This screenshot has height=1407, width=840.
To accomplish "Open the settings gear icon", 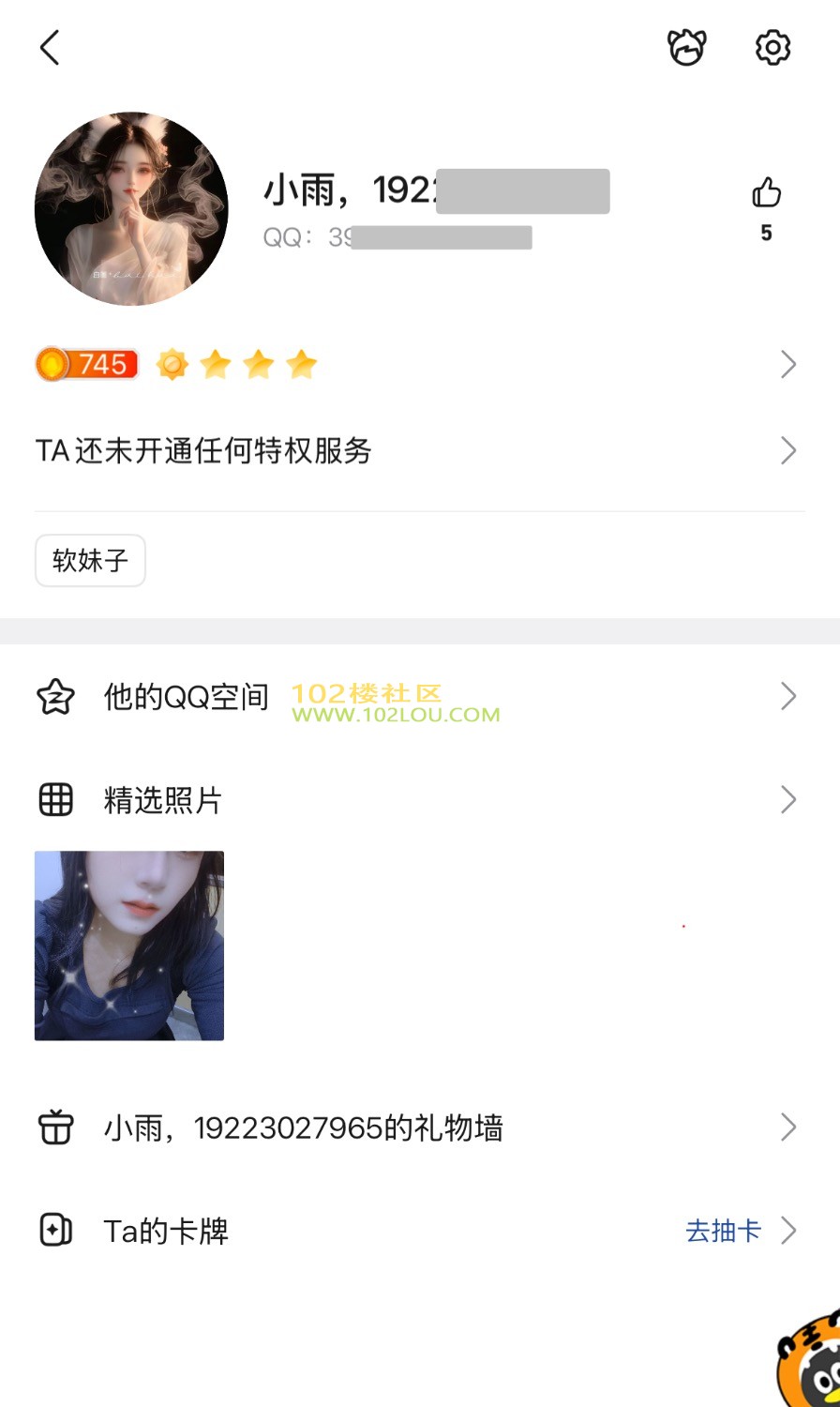I will [x=772, y=47].
